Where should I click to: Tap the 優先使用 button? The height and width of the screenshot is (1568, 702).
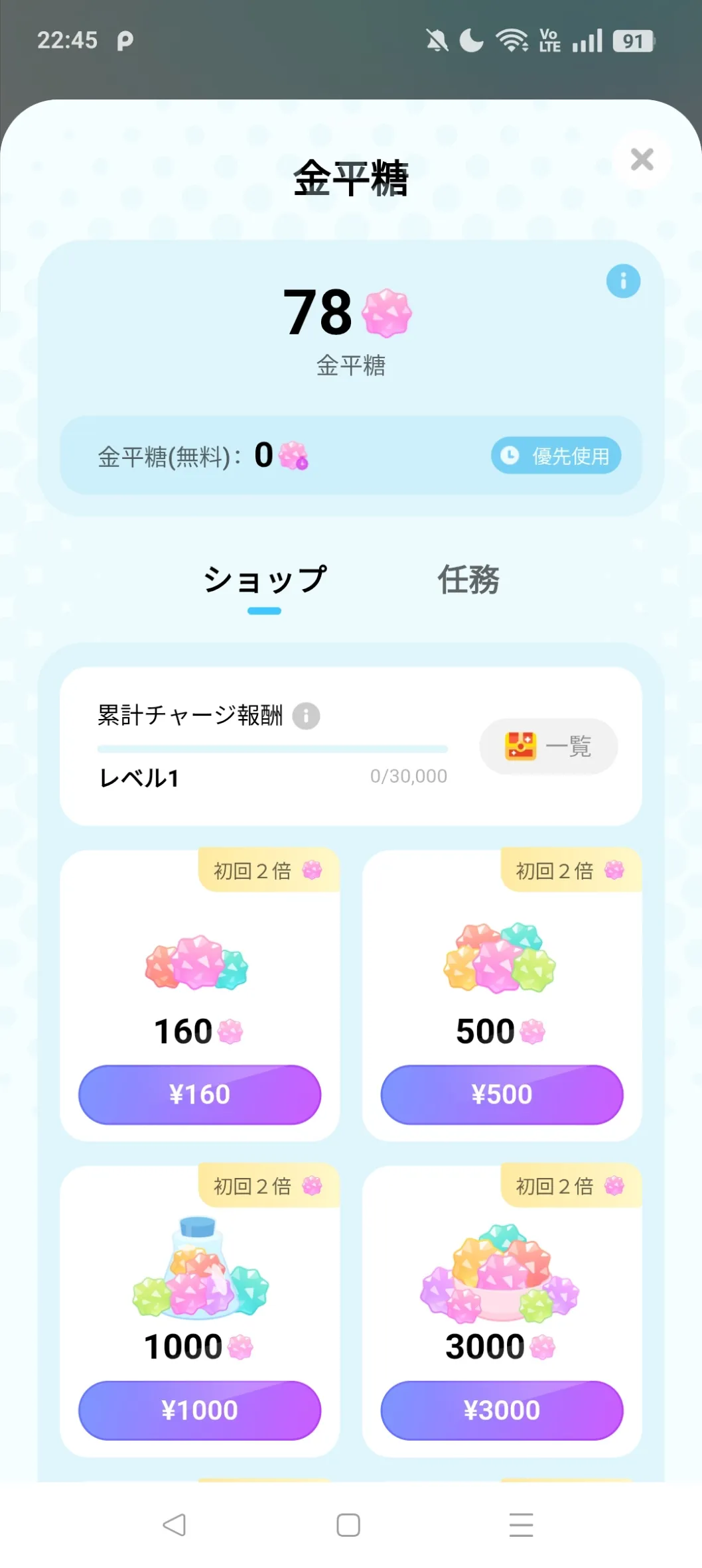tap(556, 456)
